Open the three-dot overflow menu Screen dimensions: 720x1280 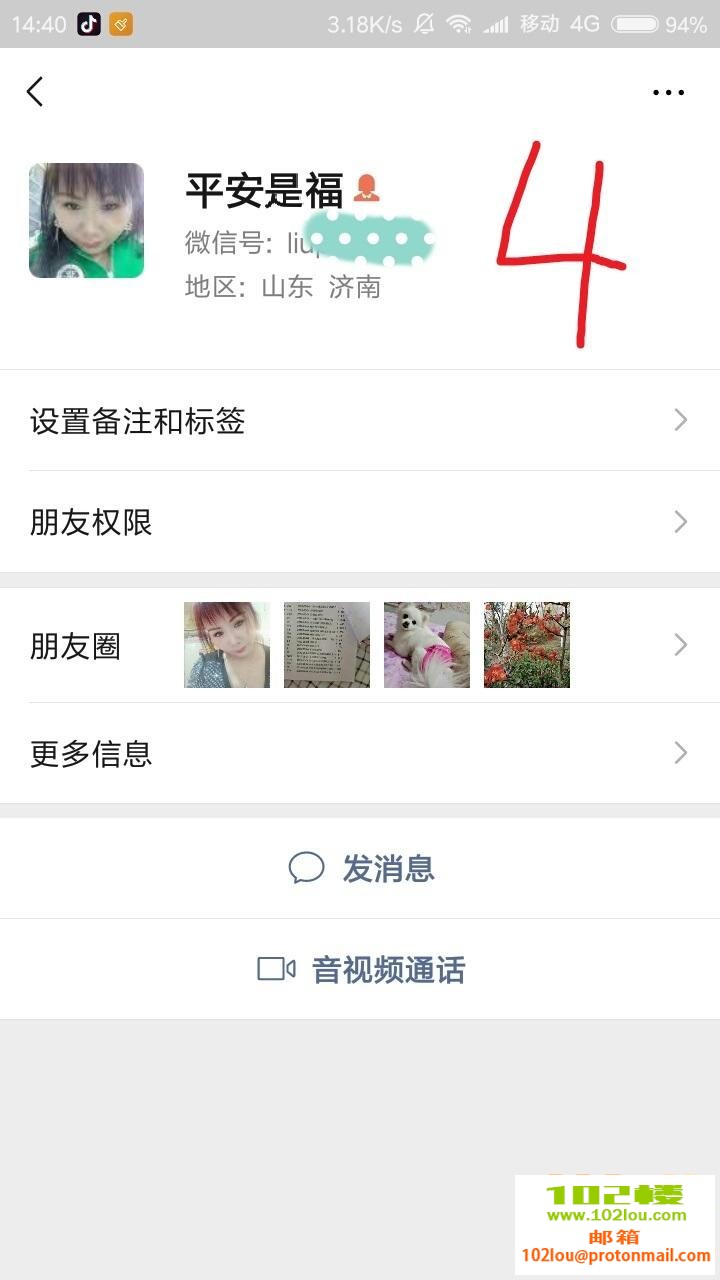(x=668, y=93)
